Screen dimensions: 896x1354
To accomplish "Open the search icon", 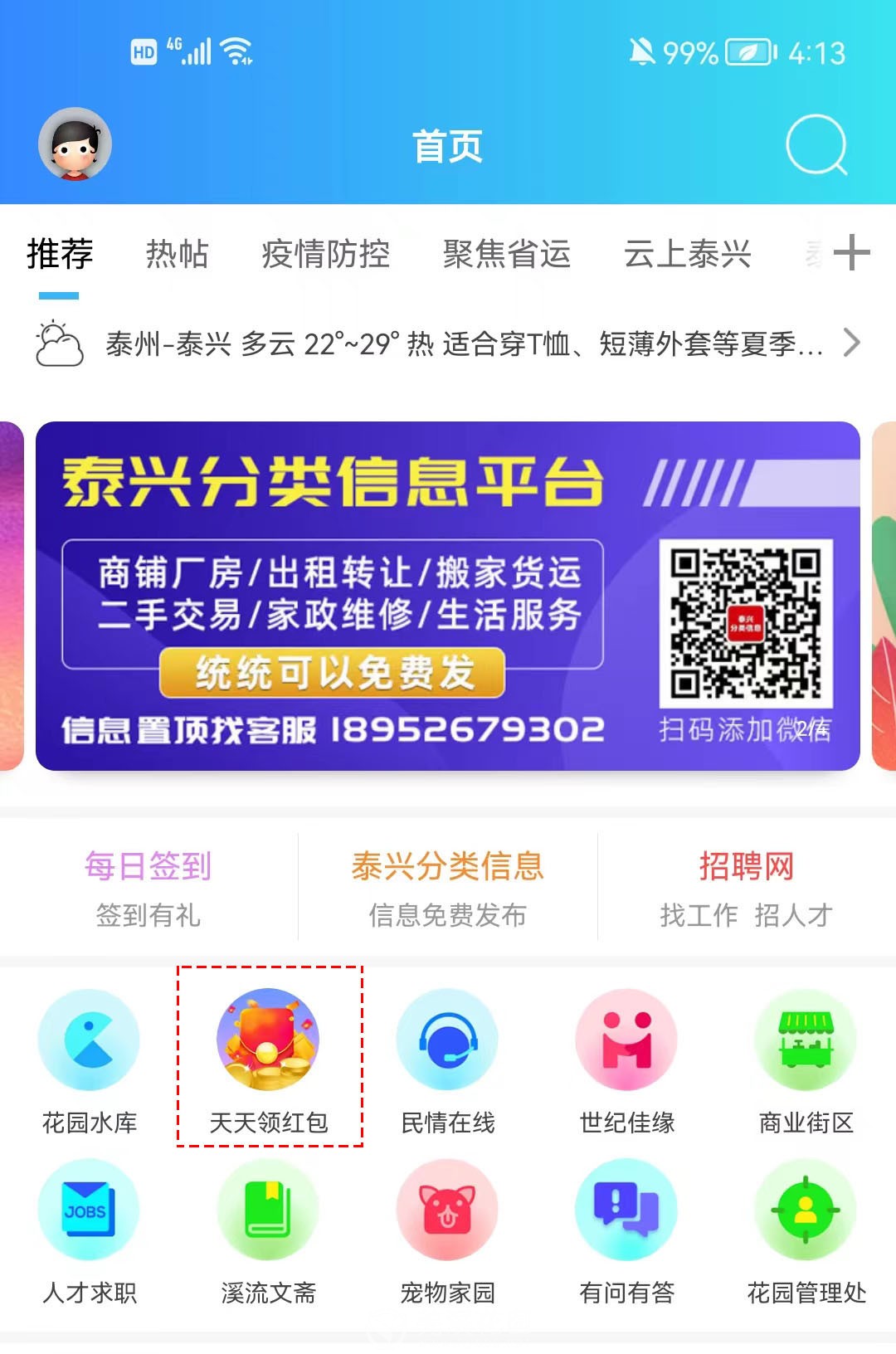I will click(x=816, y=145).
